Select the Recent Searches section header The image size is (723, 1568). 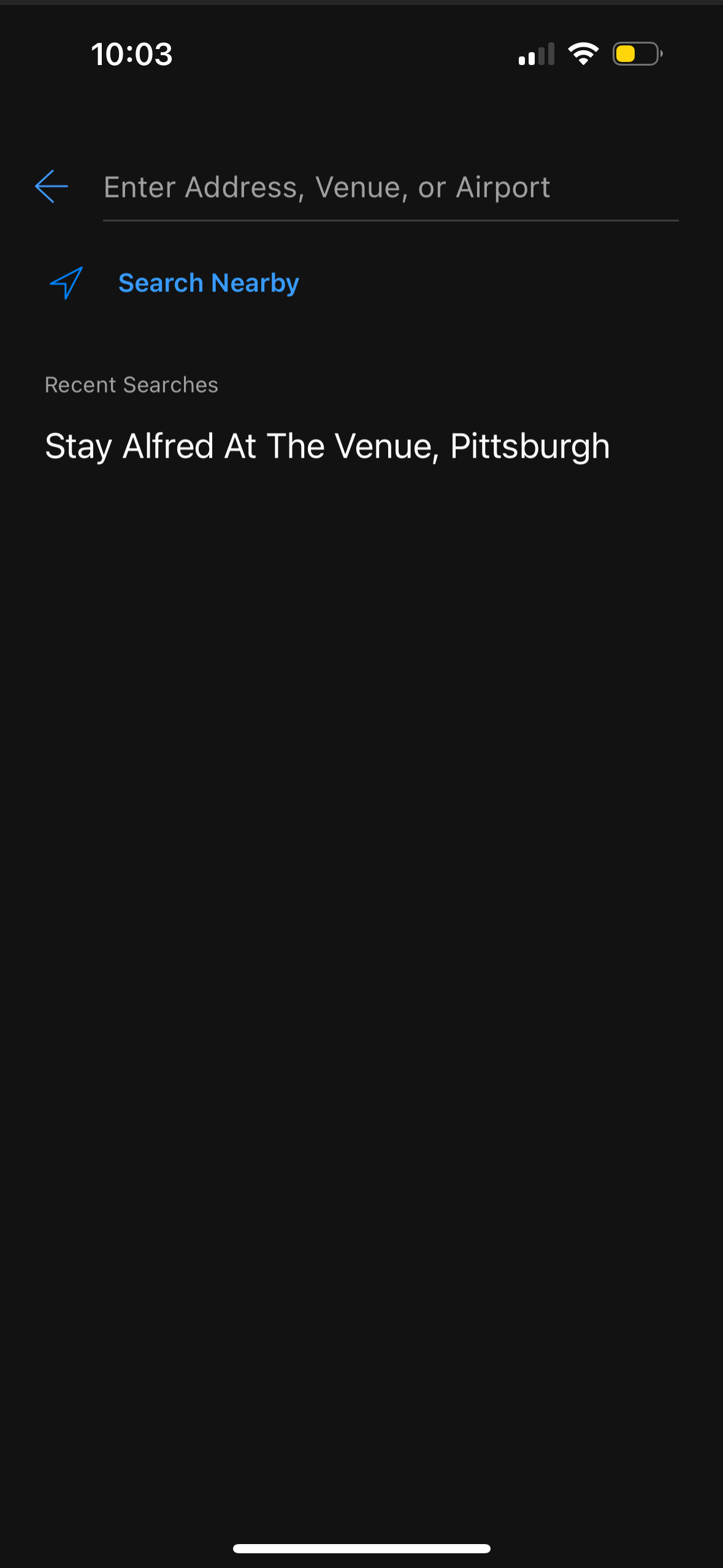point(131,385)
